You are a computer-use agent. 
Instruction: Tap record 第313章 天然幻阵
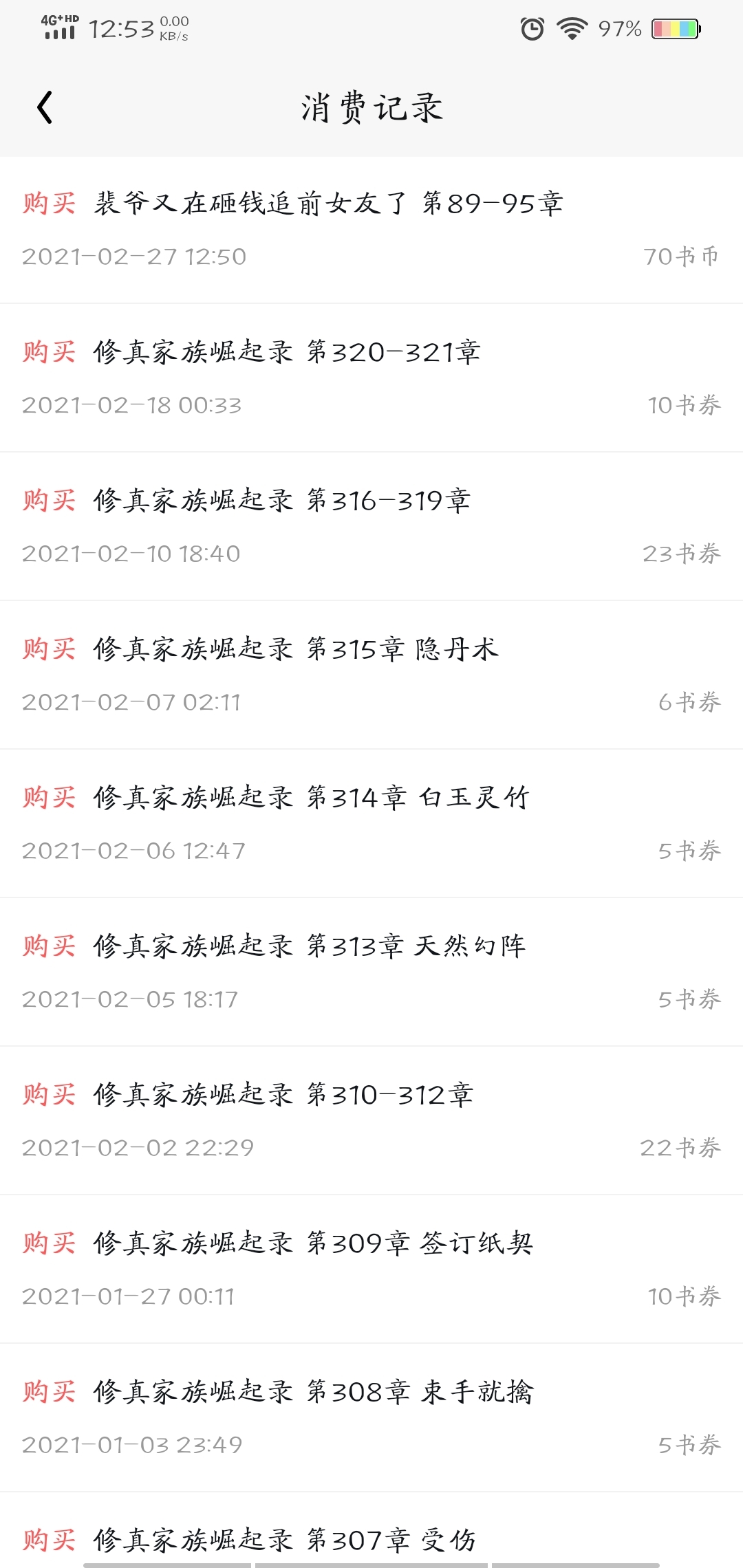371,972
